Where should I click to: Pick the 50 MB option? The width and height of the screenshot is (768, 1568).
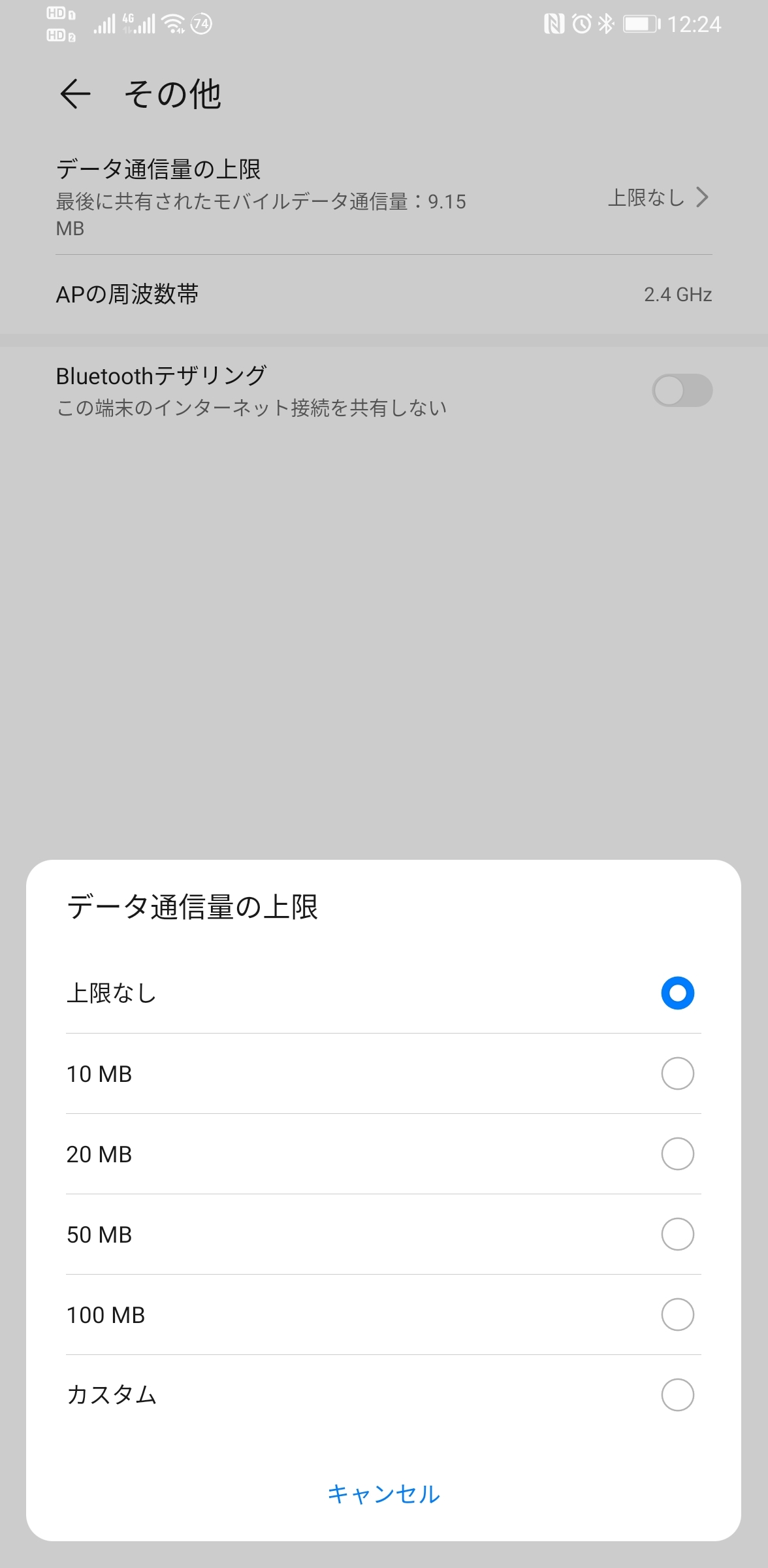click(x=677, y=1234)
